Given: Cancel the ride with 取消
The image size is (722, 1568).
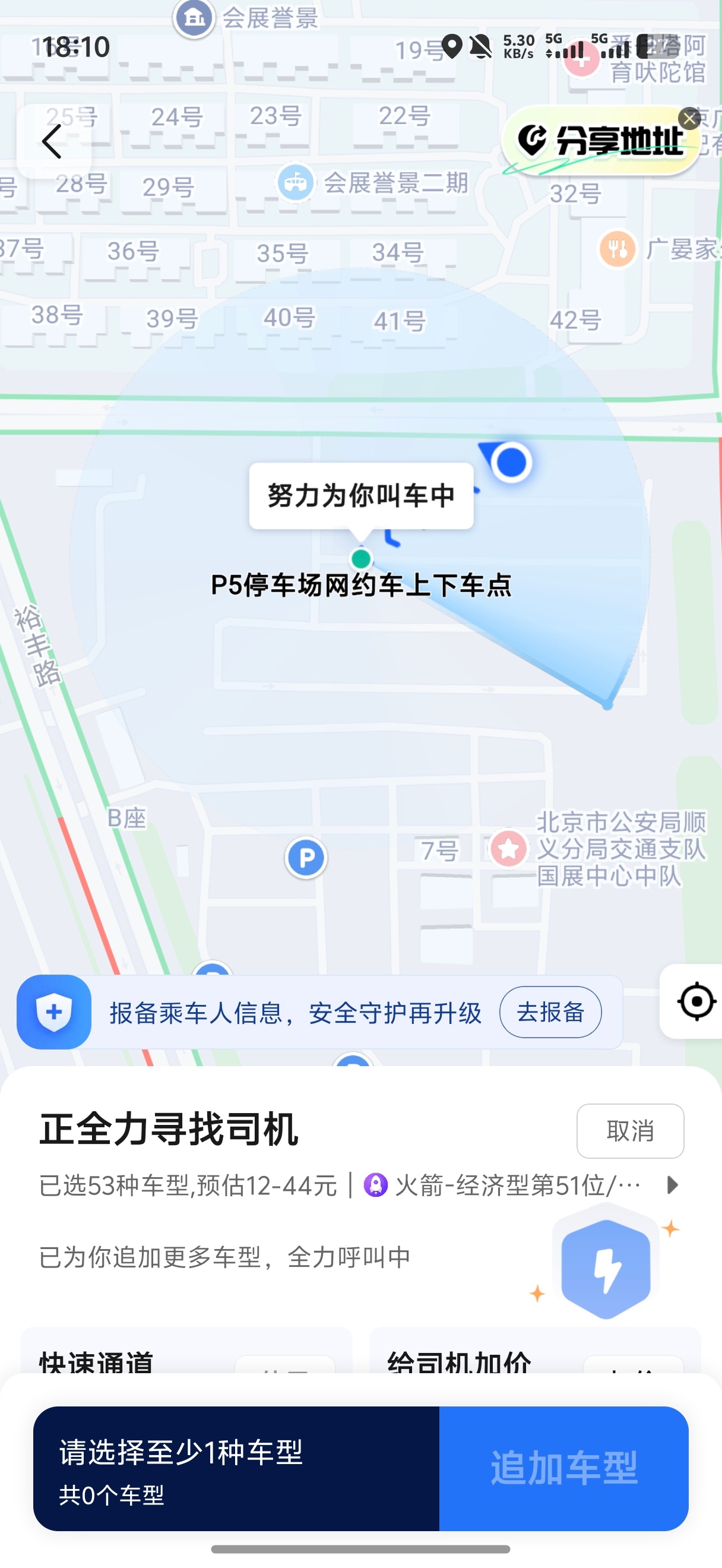Looking at the screenshot, I should click(629, 1131).
